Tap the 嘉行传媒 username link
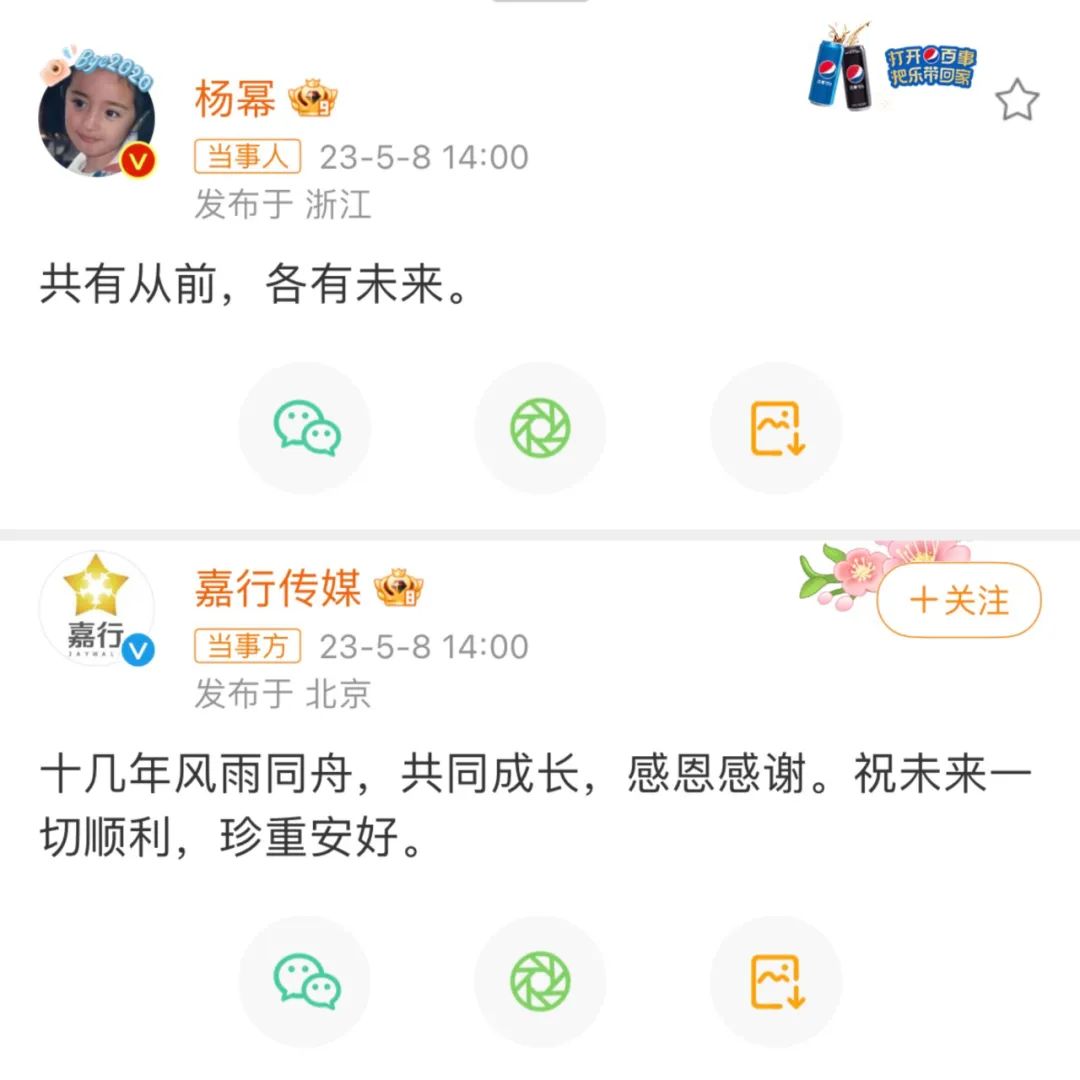The width and height of the screenshot is (1080, 1080). tap(278, 589)
